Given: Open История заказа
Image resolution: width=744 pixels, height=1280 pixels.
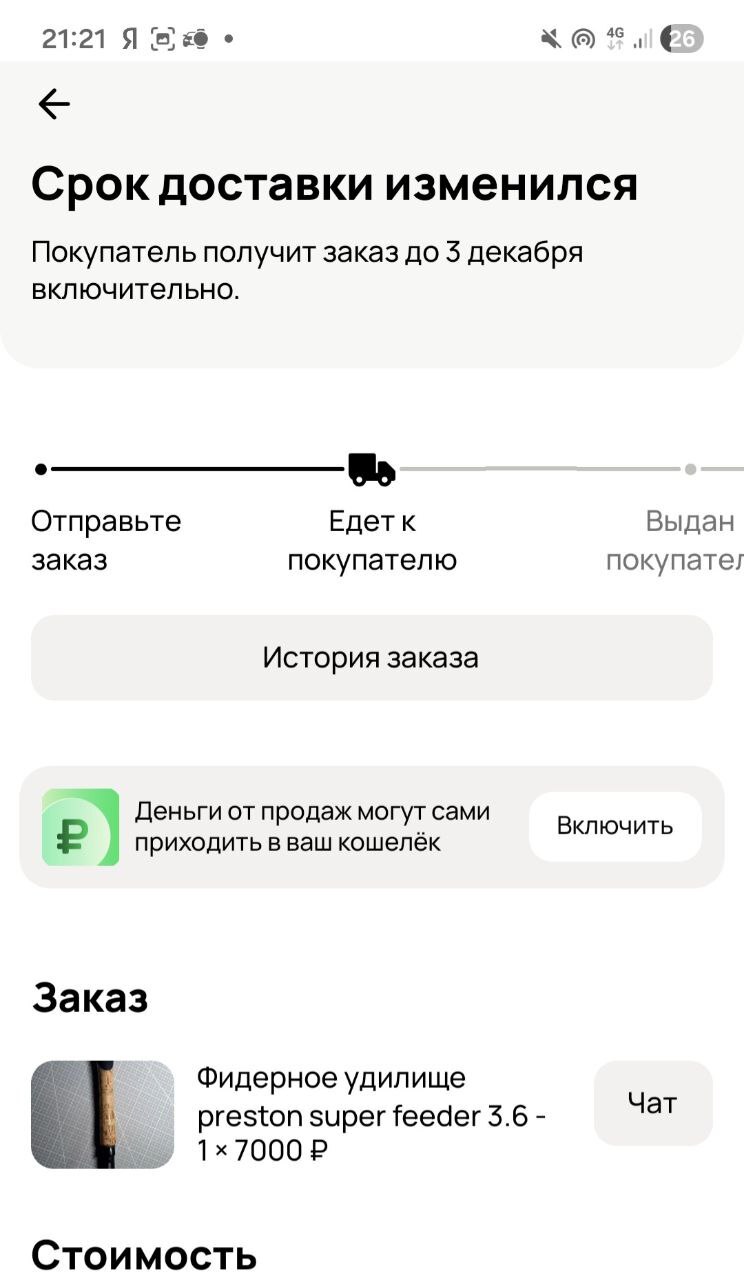Looking at the screenshot, I should pyautogui.click(x=371, y=658).
